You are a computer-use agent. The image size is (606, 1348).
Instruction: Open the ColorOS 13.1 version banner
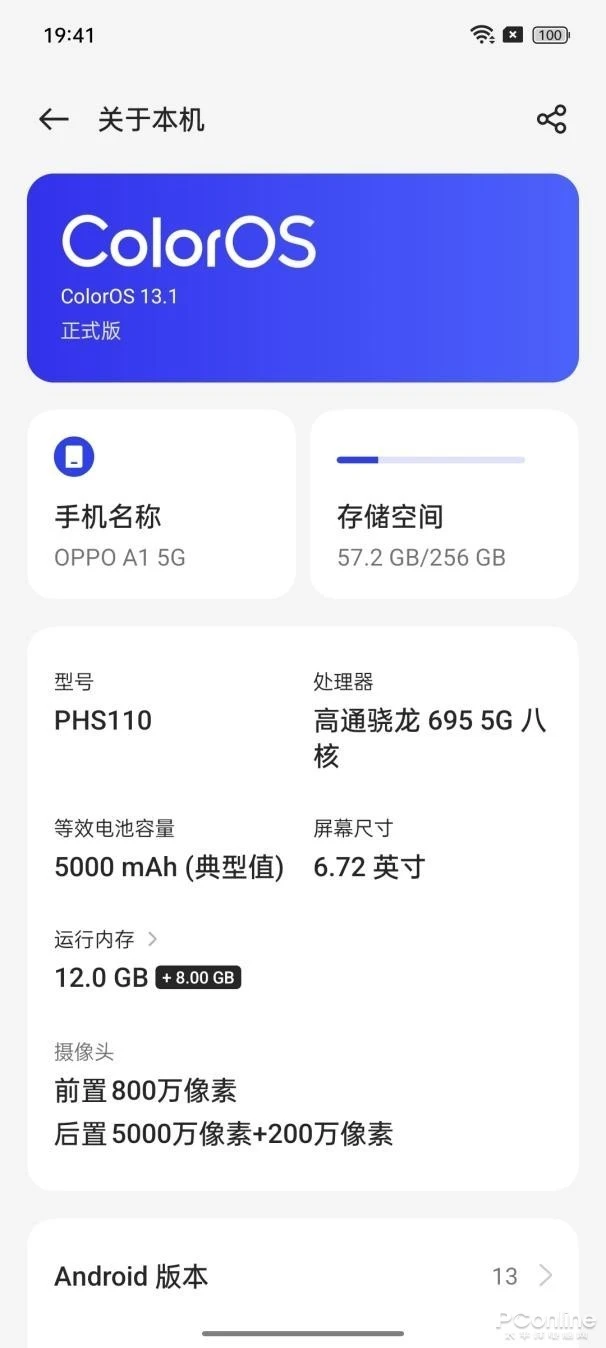pos(302,278)
